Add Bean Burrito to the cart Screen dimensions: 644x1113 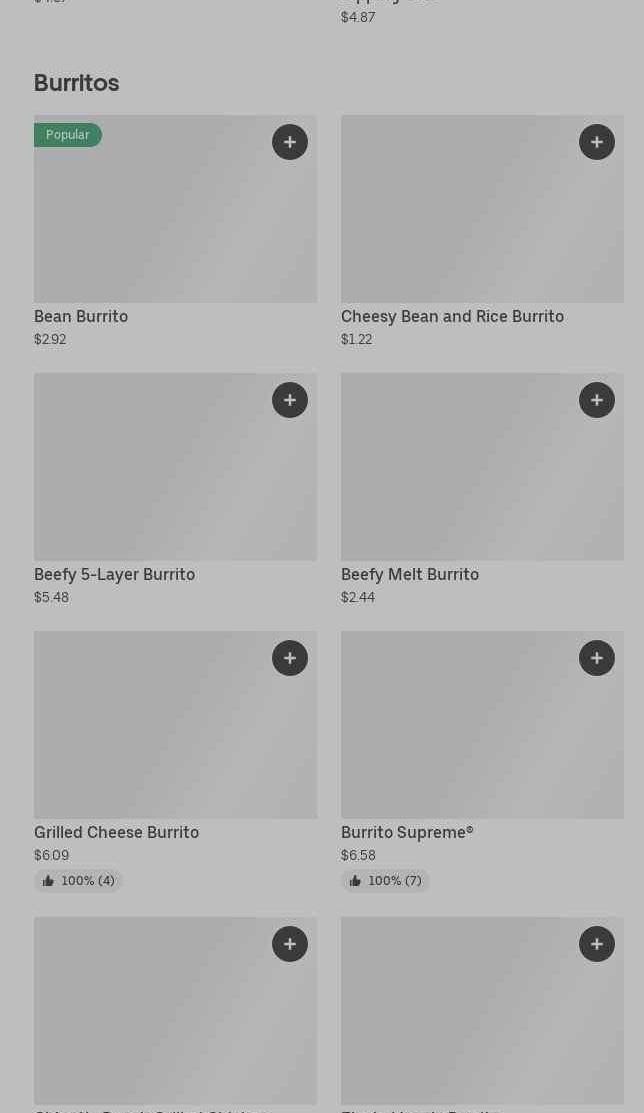click(x=290, y=142)
